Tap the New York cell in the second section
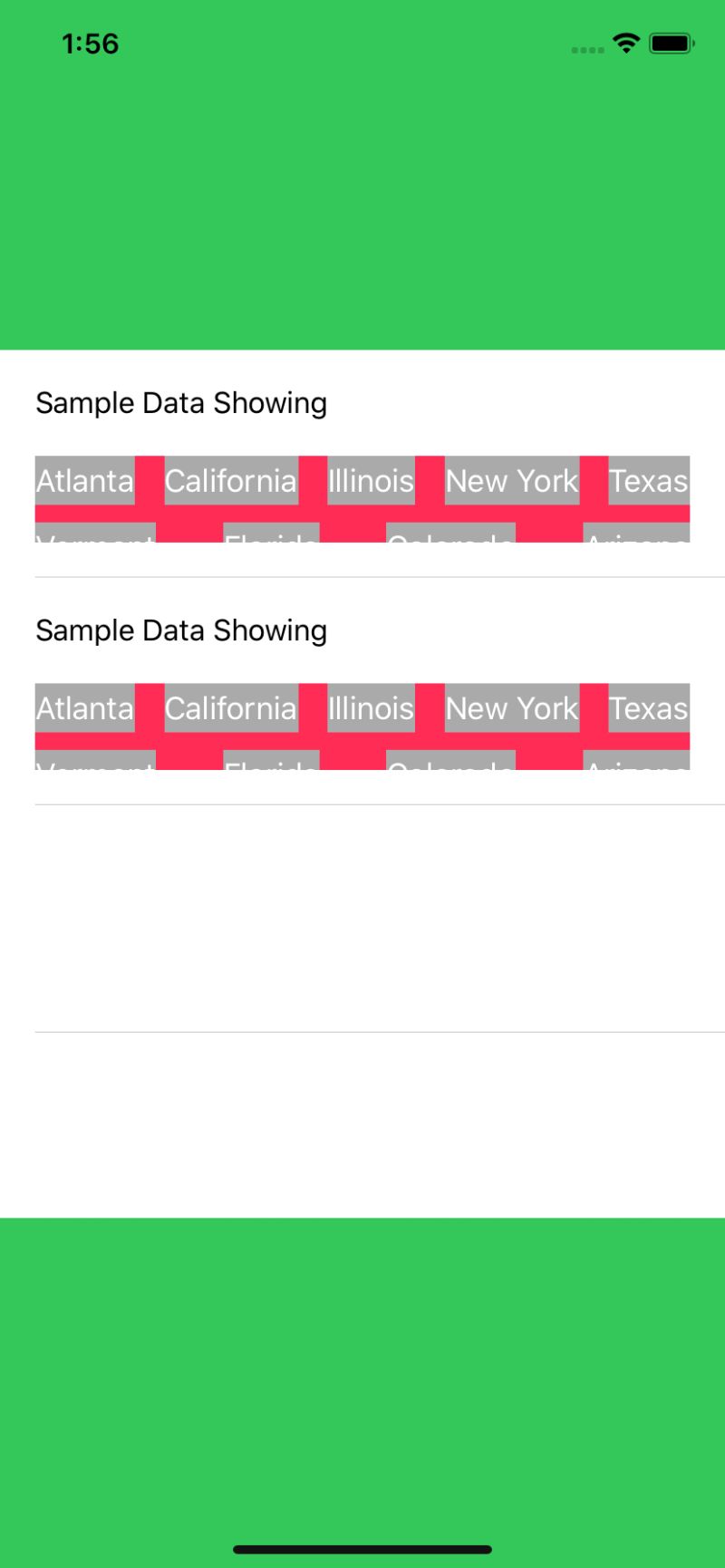 click(x=510, y=708)
